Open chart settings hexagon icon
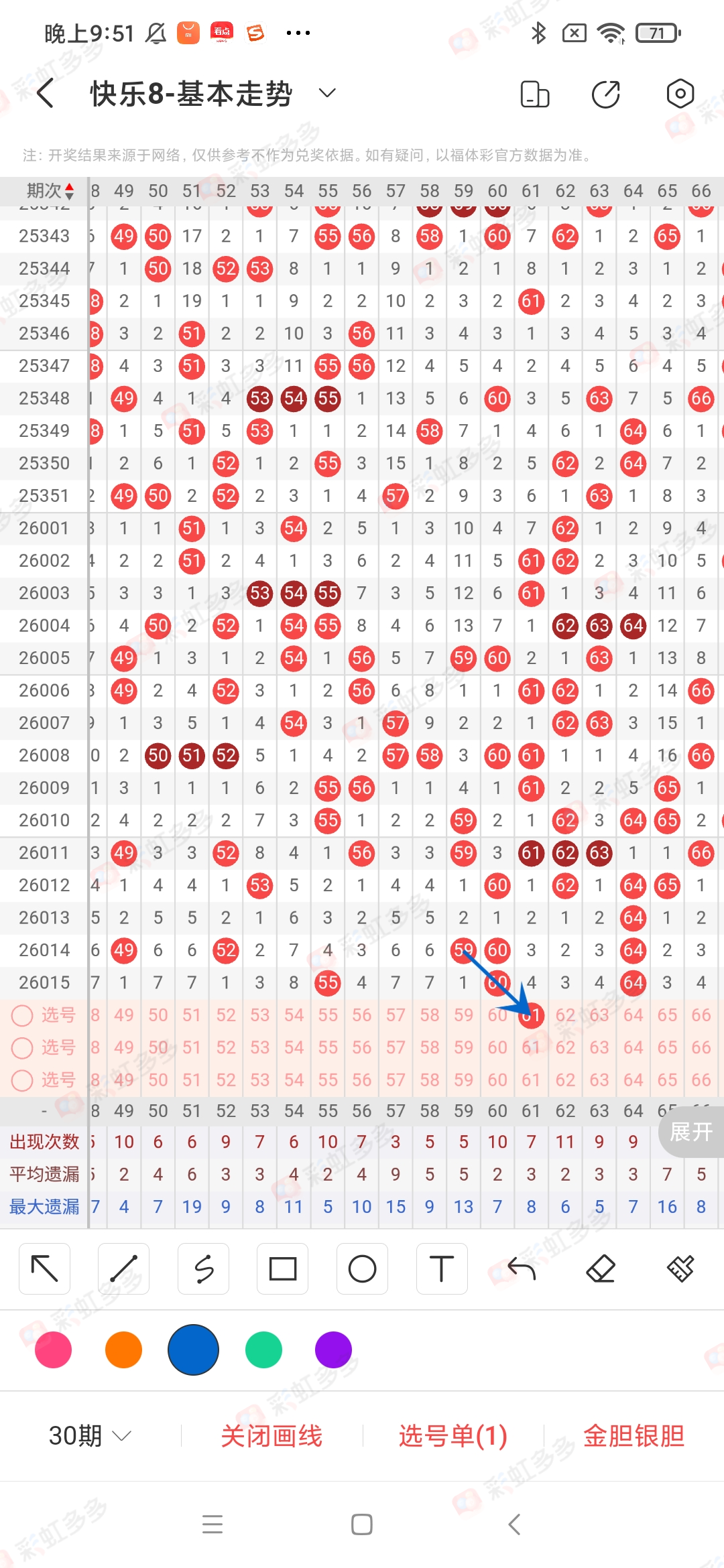This screenshot has width=724, height=1568. (680, 94)
